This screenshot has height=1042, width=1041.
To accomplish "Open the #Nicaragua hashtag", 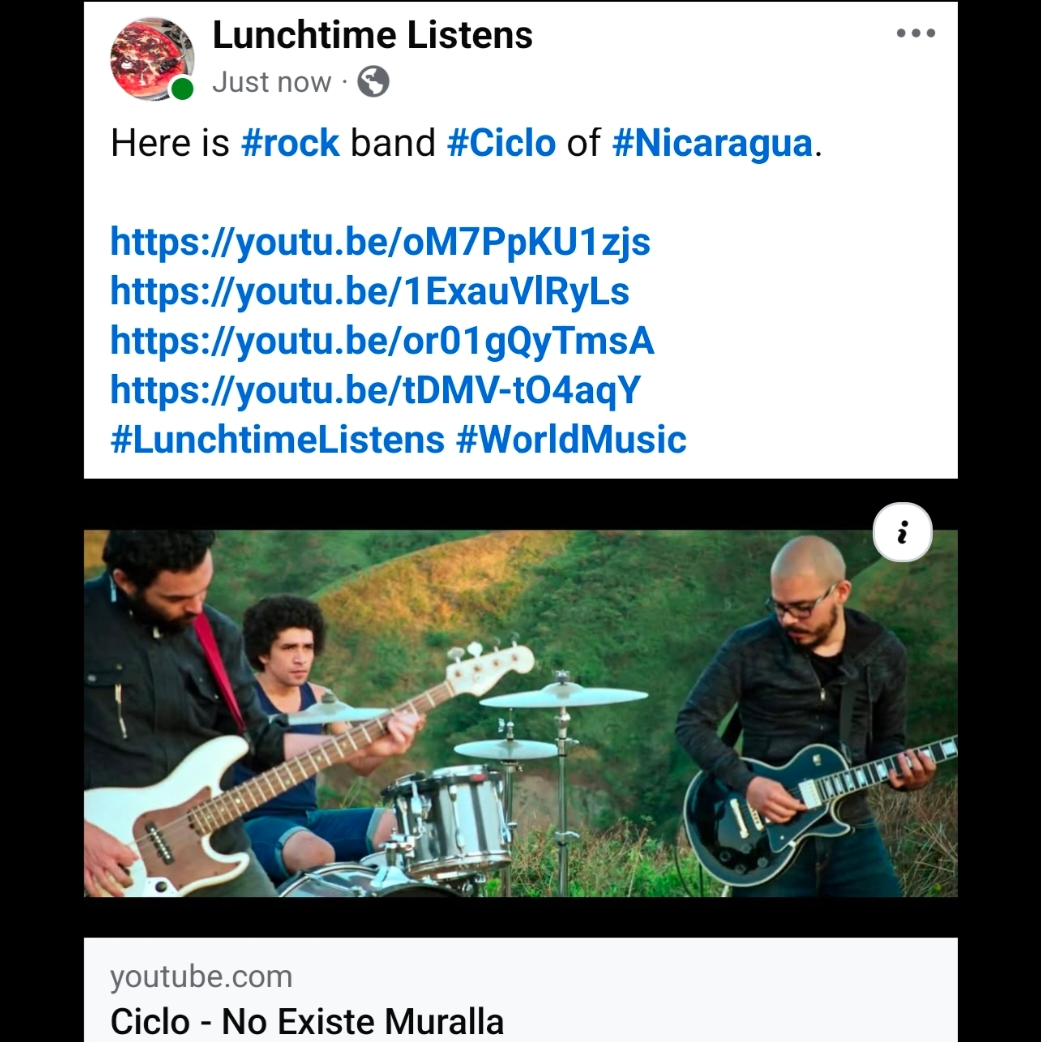I will (712, 143).
